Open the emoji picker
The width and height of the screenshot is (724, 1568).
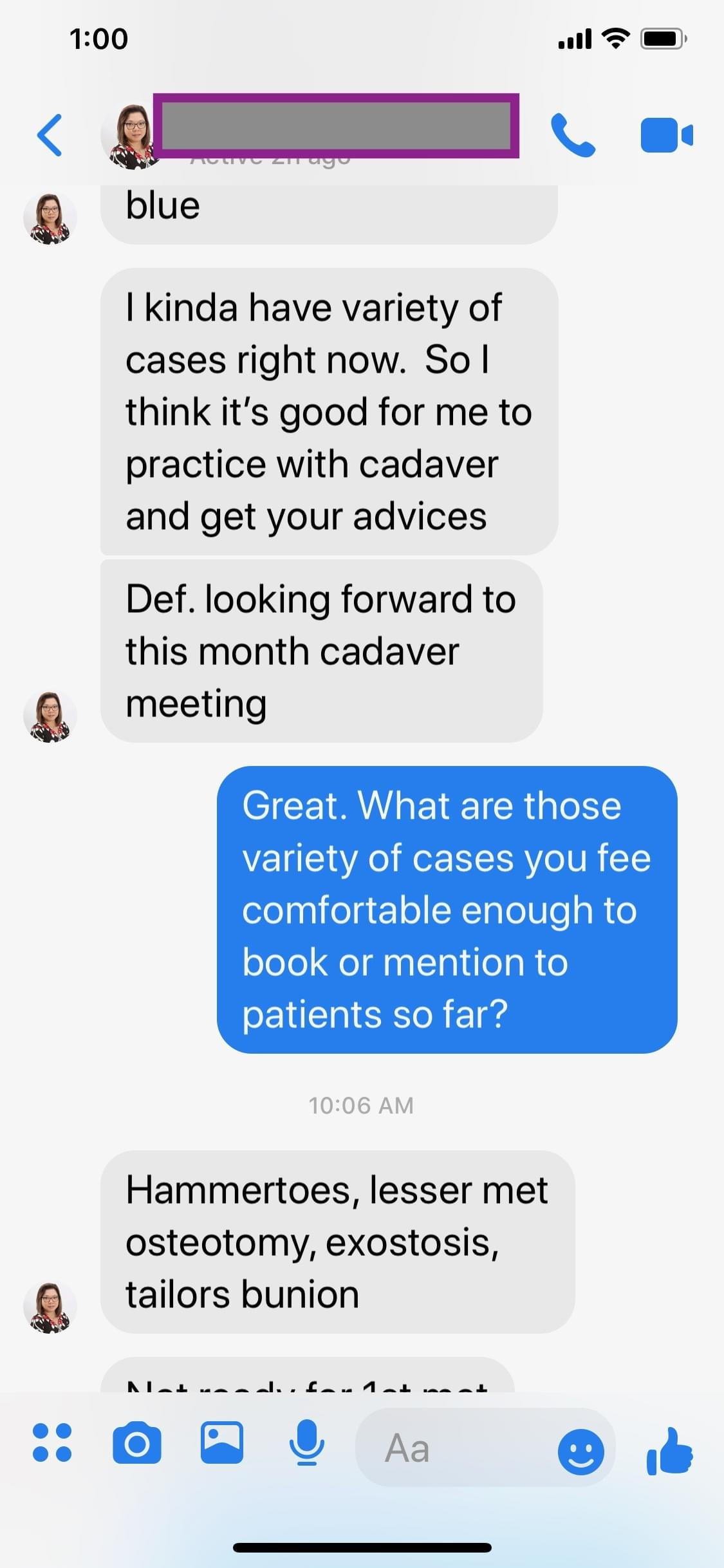pyautogui.click(x=580, y=1451)
